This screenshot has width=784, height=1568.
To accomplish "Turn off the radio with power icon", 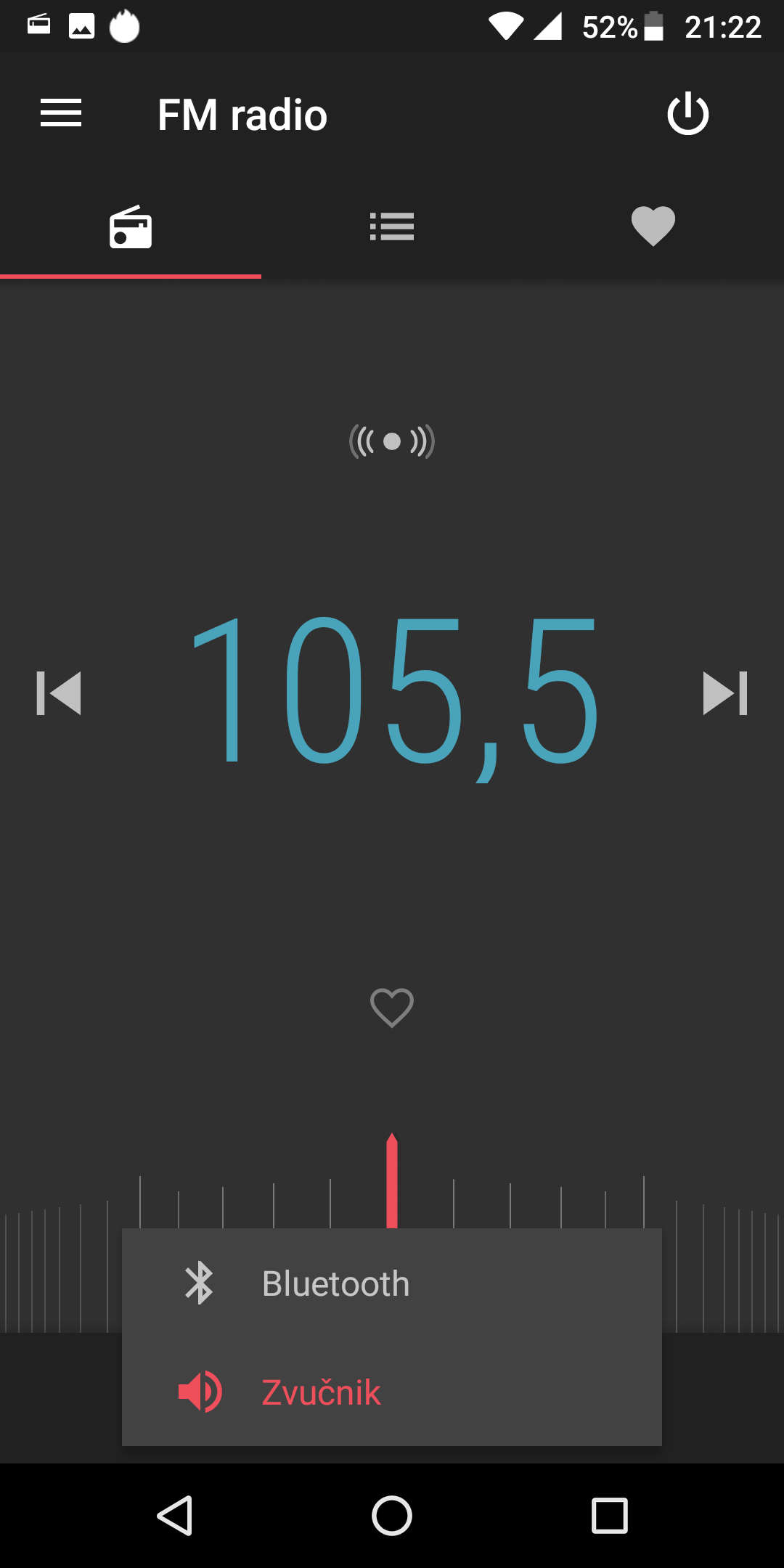I will (x=687, y=114).
